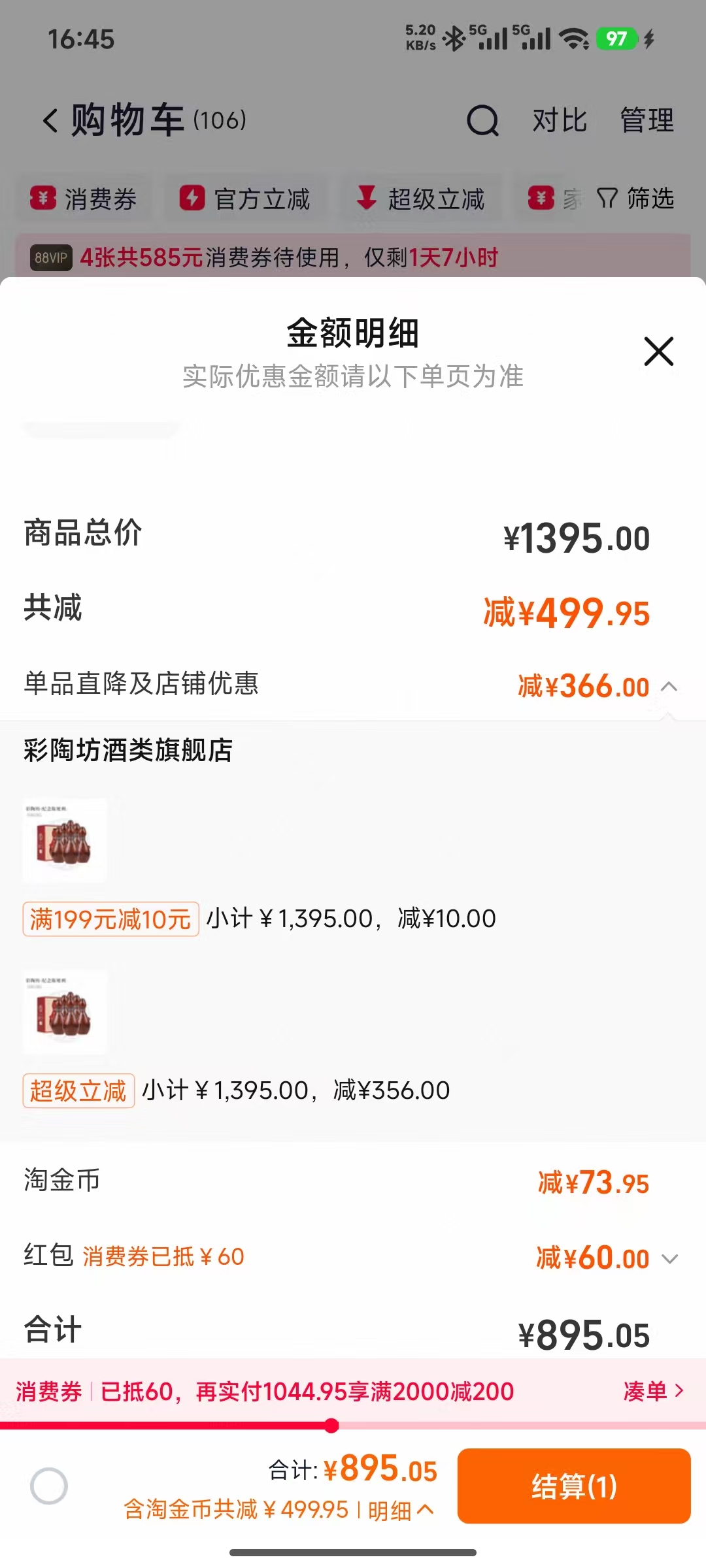This screenshot has height=1568, width=706.
Task: Collapse the 明细 link in the bottom bar
Action: point(400,1510)
